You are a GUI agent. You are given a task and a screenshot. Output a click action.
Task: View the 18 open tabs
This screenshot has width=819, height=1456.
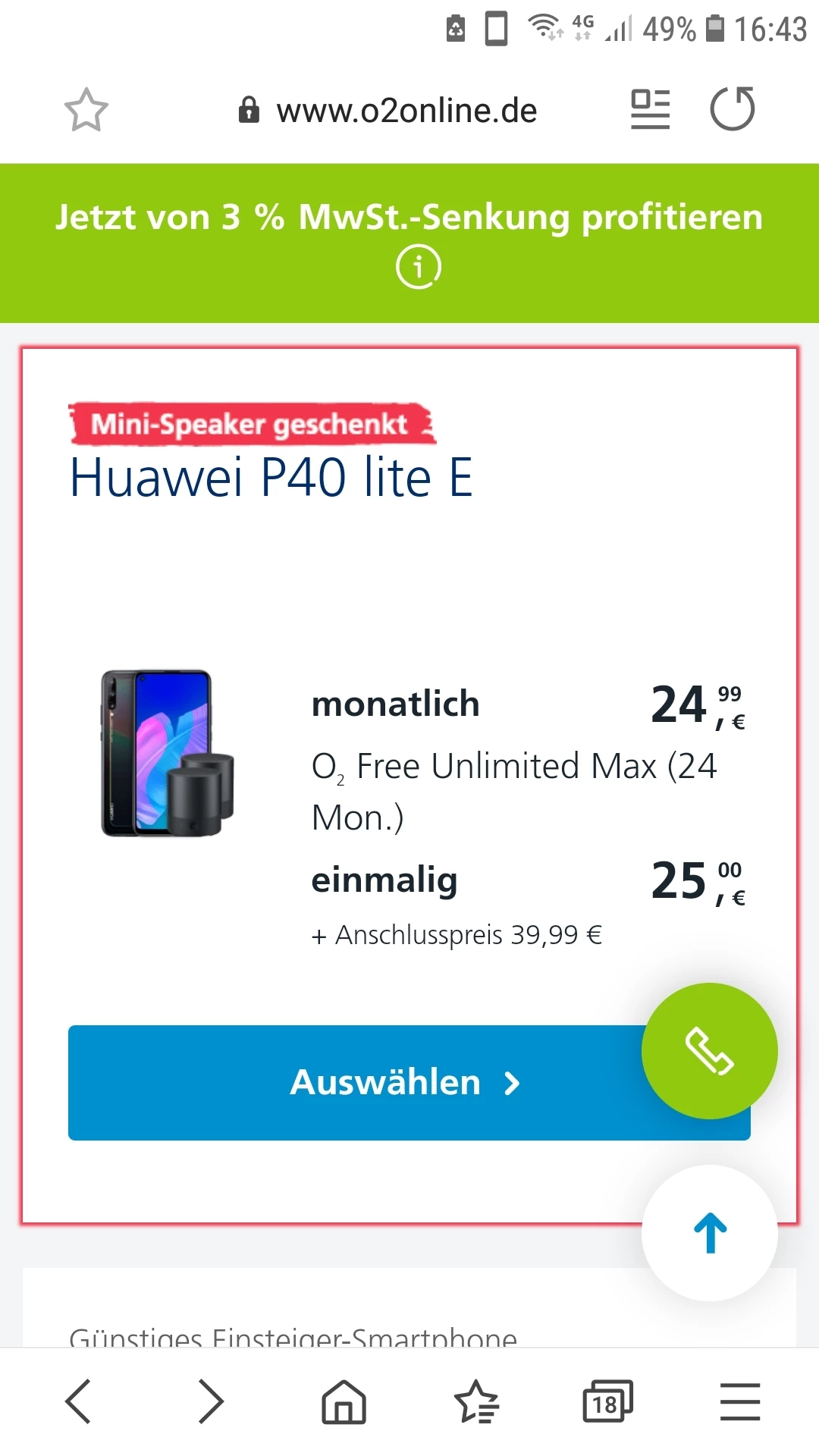[x=607, y=1401]
